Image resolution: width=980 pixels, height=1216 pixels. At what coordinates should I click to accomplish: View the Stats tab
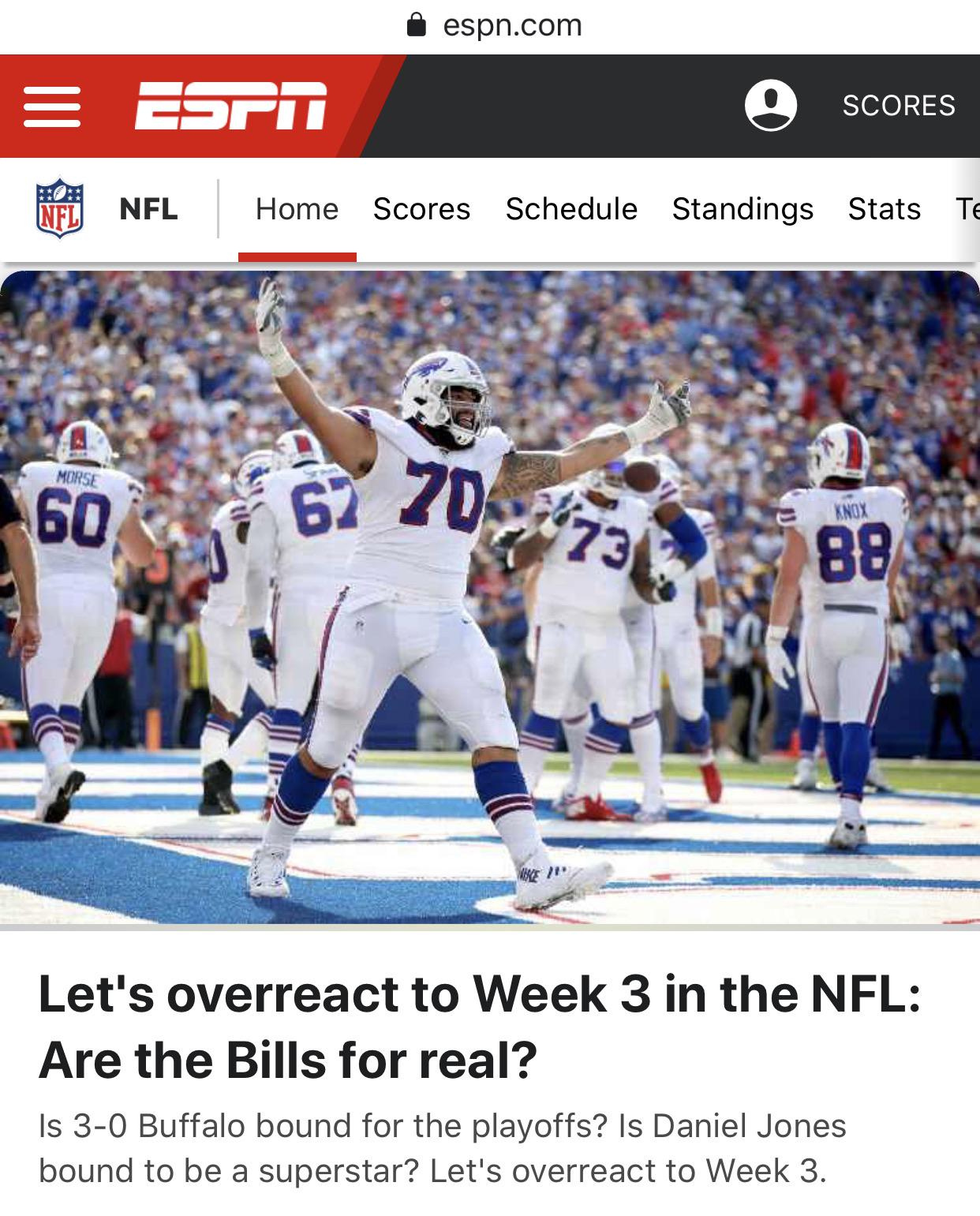[884, 209]
